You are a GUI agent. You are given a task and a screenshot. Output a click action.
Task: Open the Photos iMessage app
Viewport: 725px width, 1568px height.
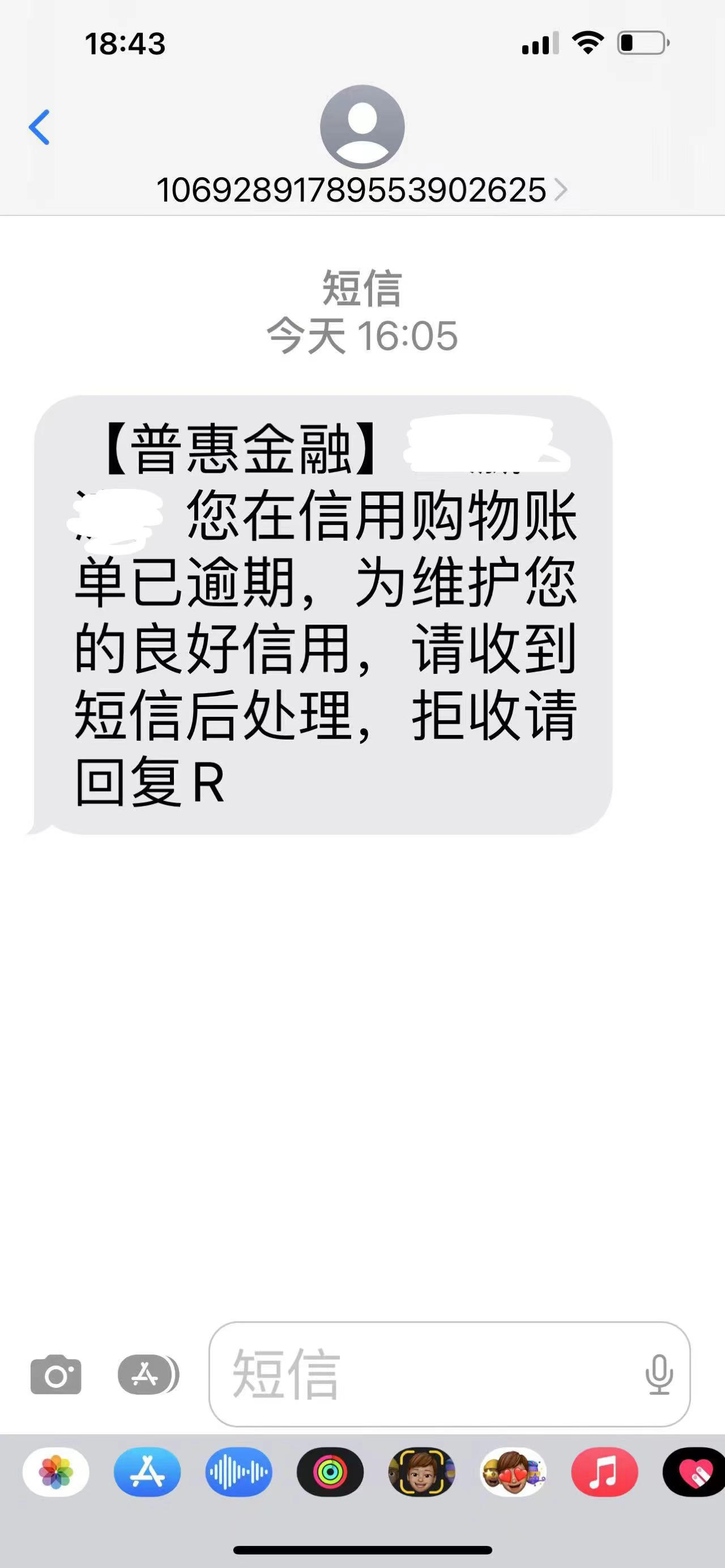tap(56, 1472)
